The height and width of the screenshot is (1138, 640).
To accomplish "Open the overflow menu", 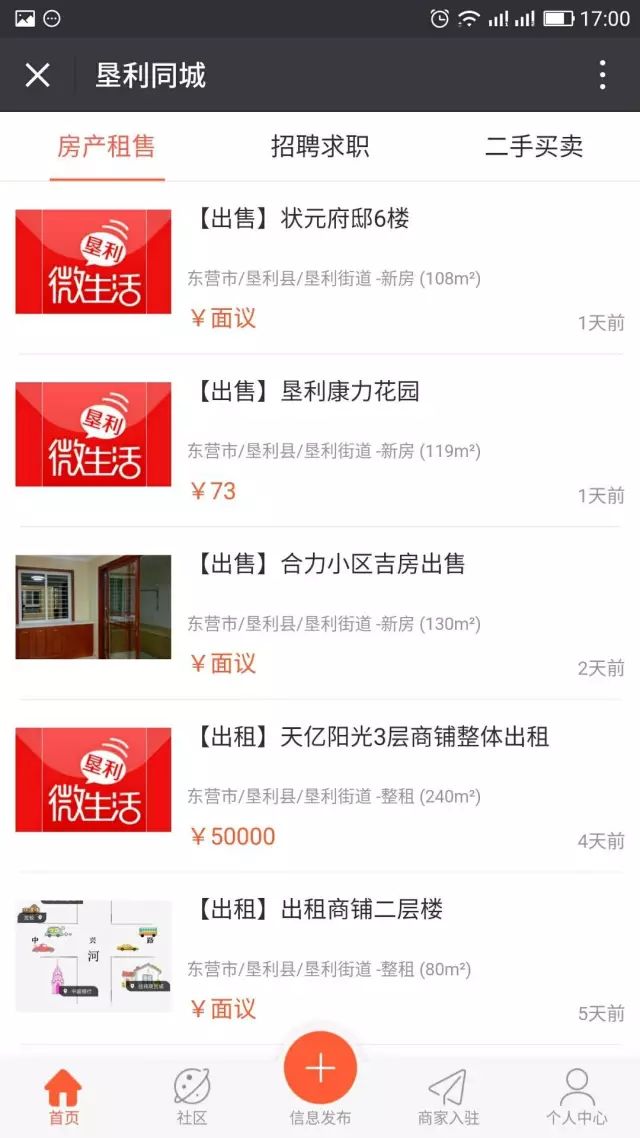I will tap(602, 75).
